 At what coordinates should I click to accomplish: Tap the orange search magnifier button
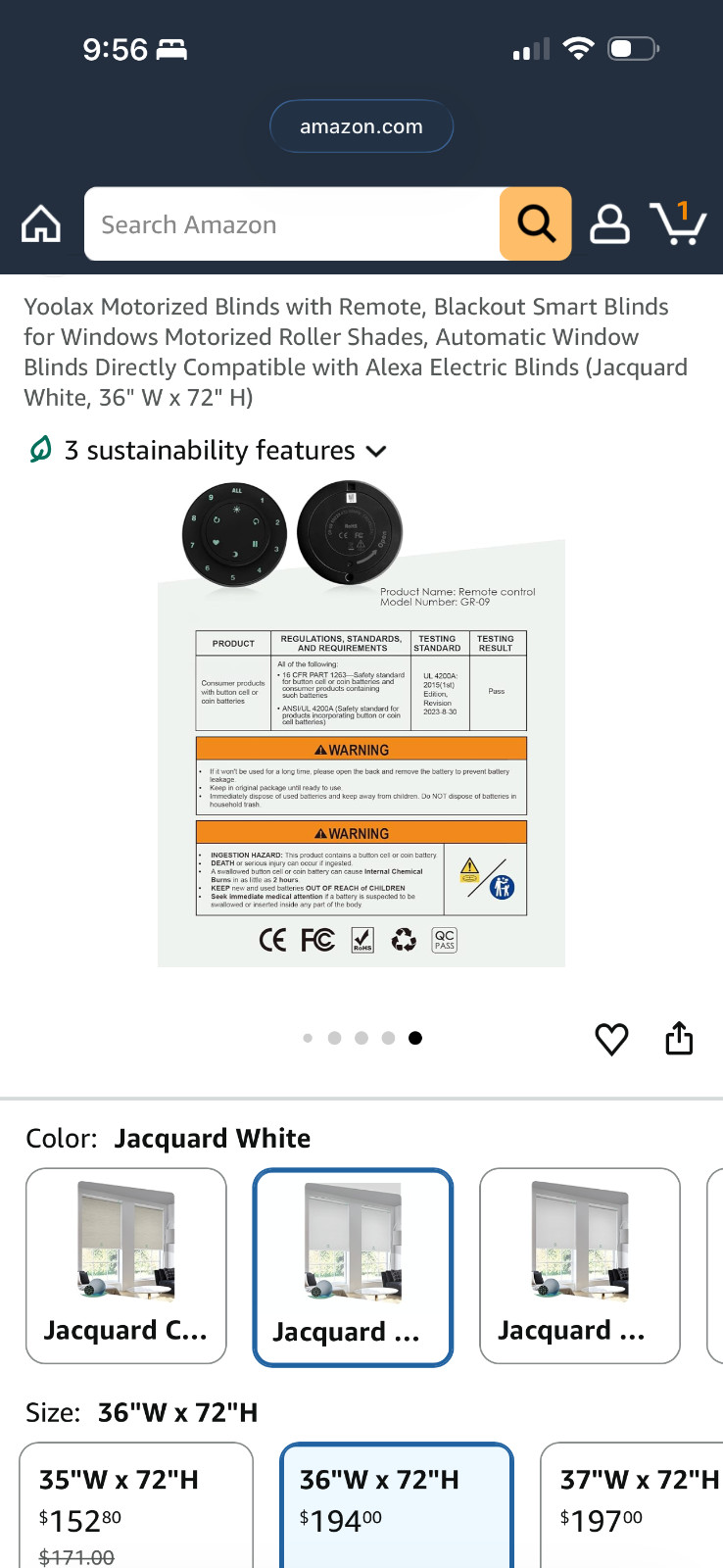coord(536,224)
